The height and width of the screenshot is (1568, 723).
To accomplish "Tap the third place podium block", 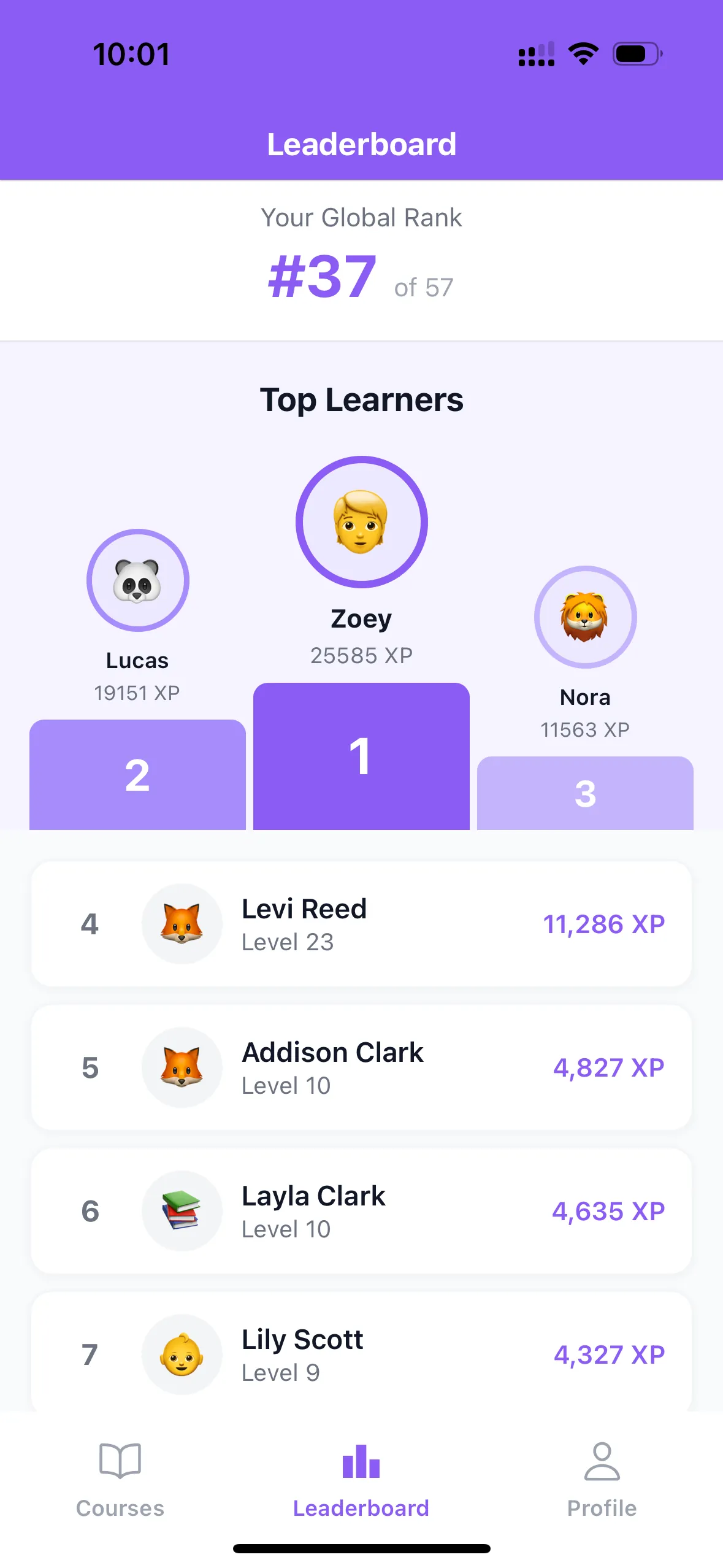I will tap(584, 794).
